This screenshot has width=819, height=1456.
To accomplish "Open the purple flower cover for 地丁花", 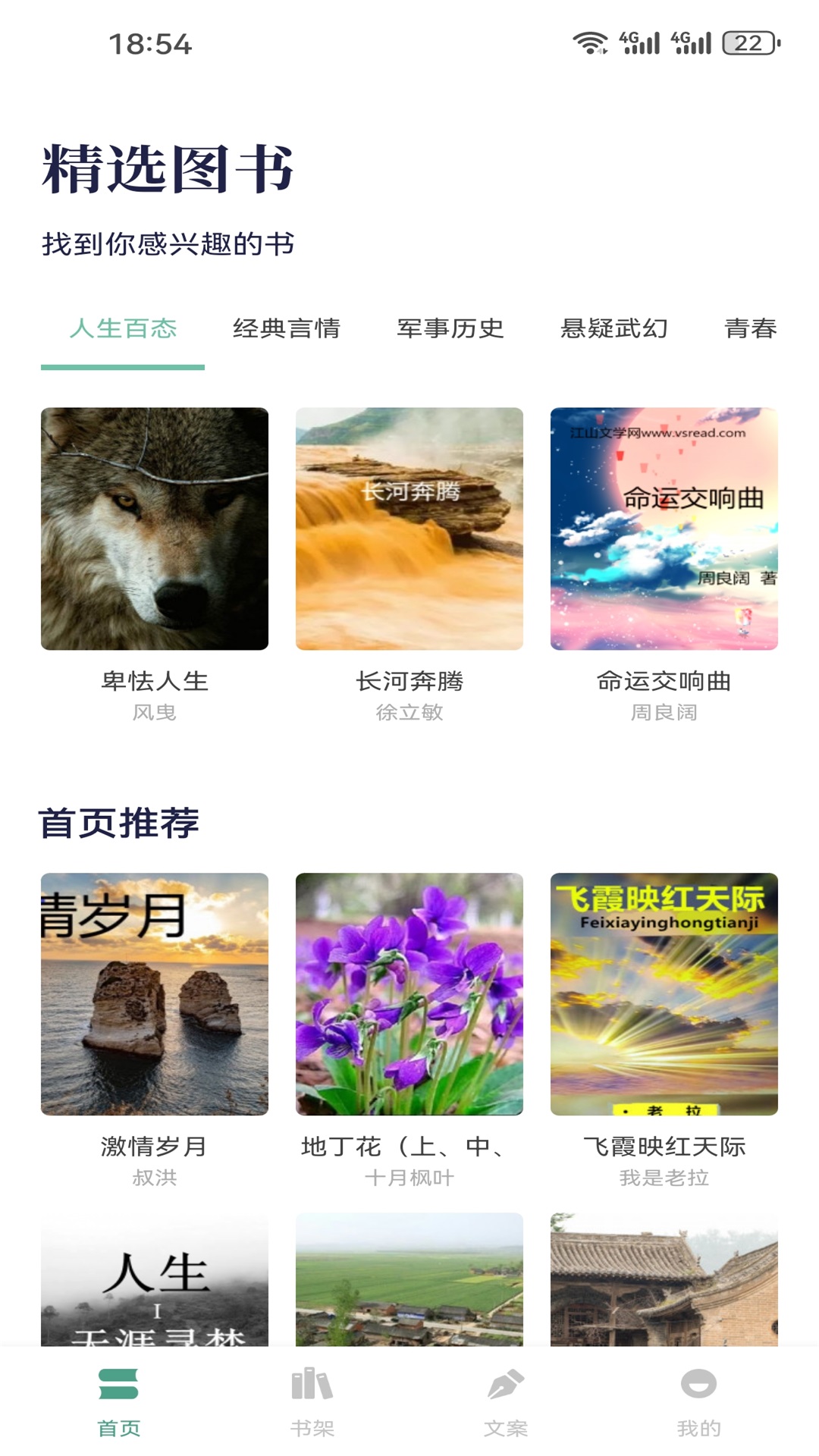I will pos(409,993).
